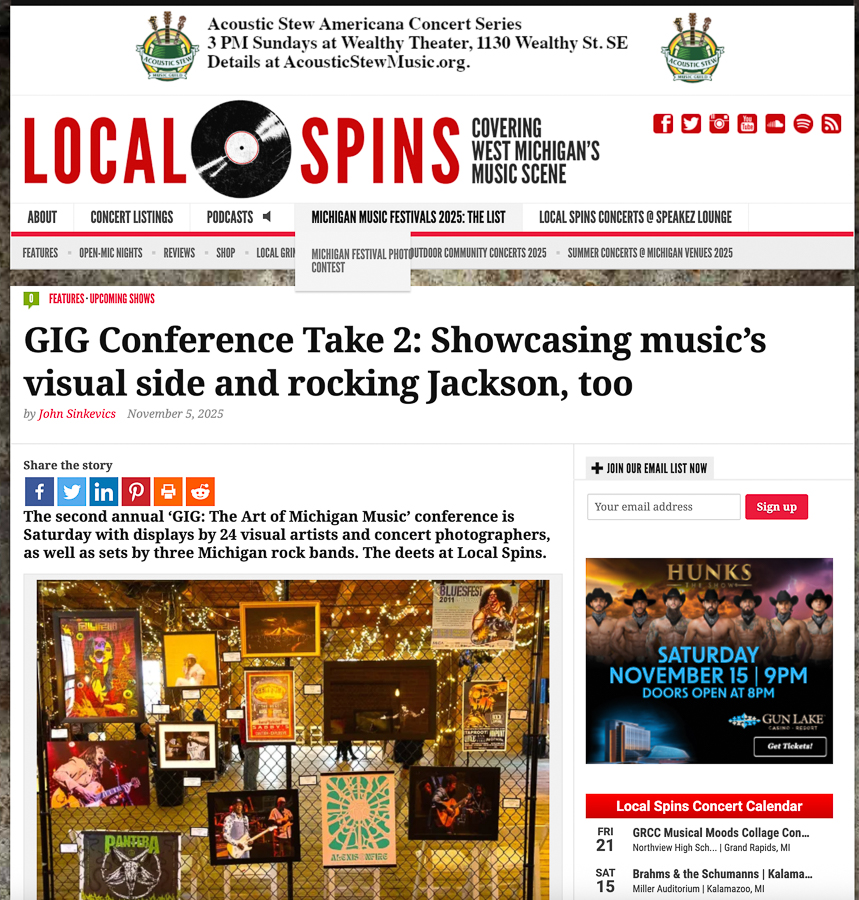Open Local Spins Facebook page icon in header
This screenshot has width=859, height=900.
(663, 123)
